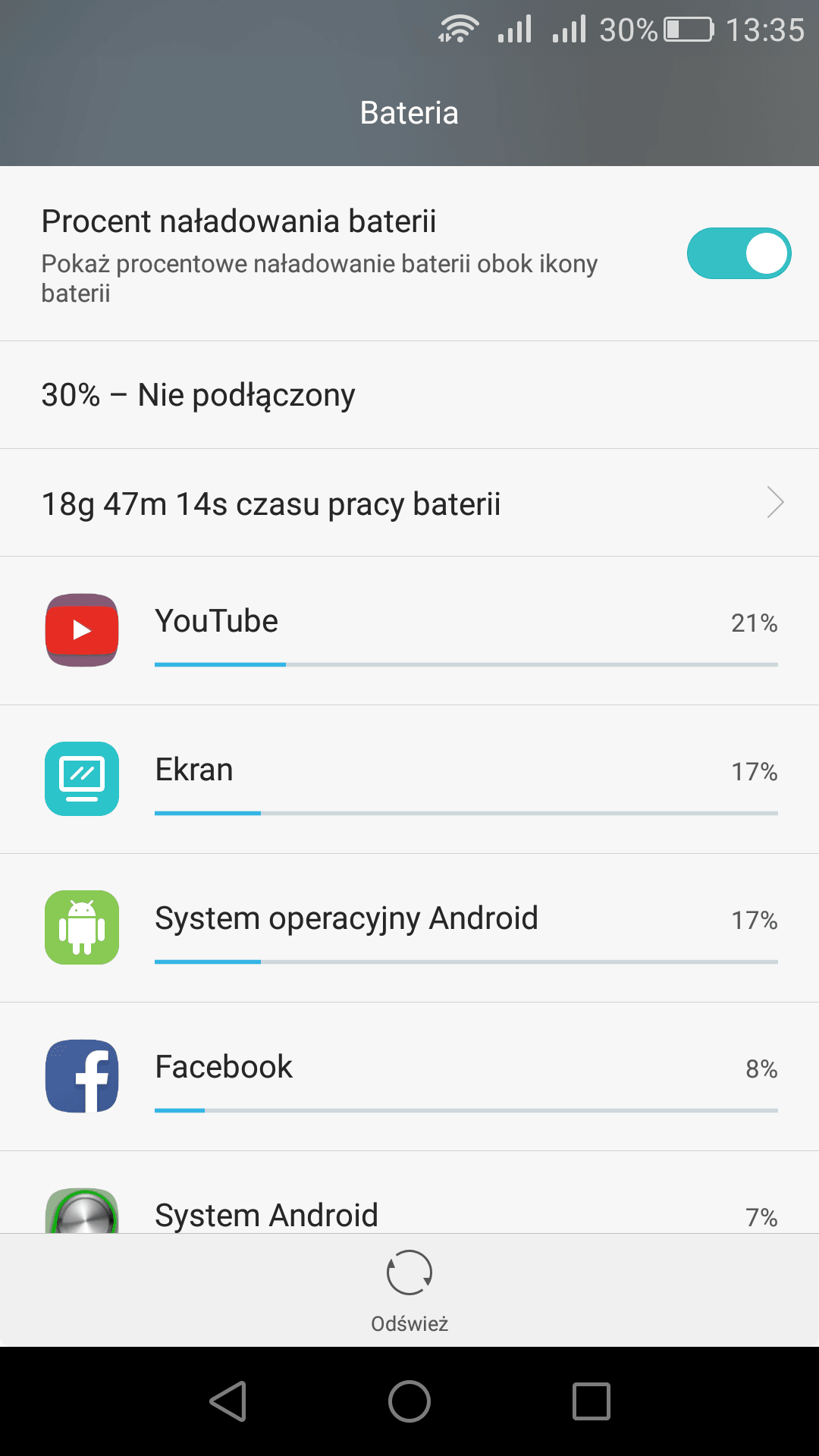Screen dimensions: 819x1456
Task: Open the 18g 47m 14s battery time details
Action: (x=409, y=503)
